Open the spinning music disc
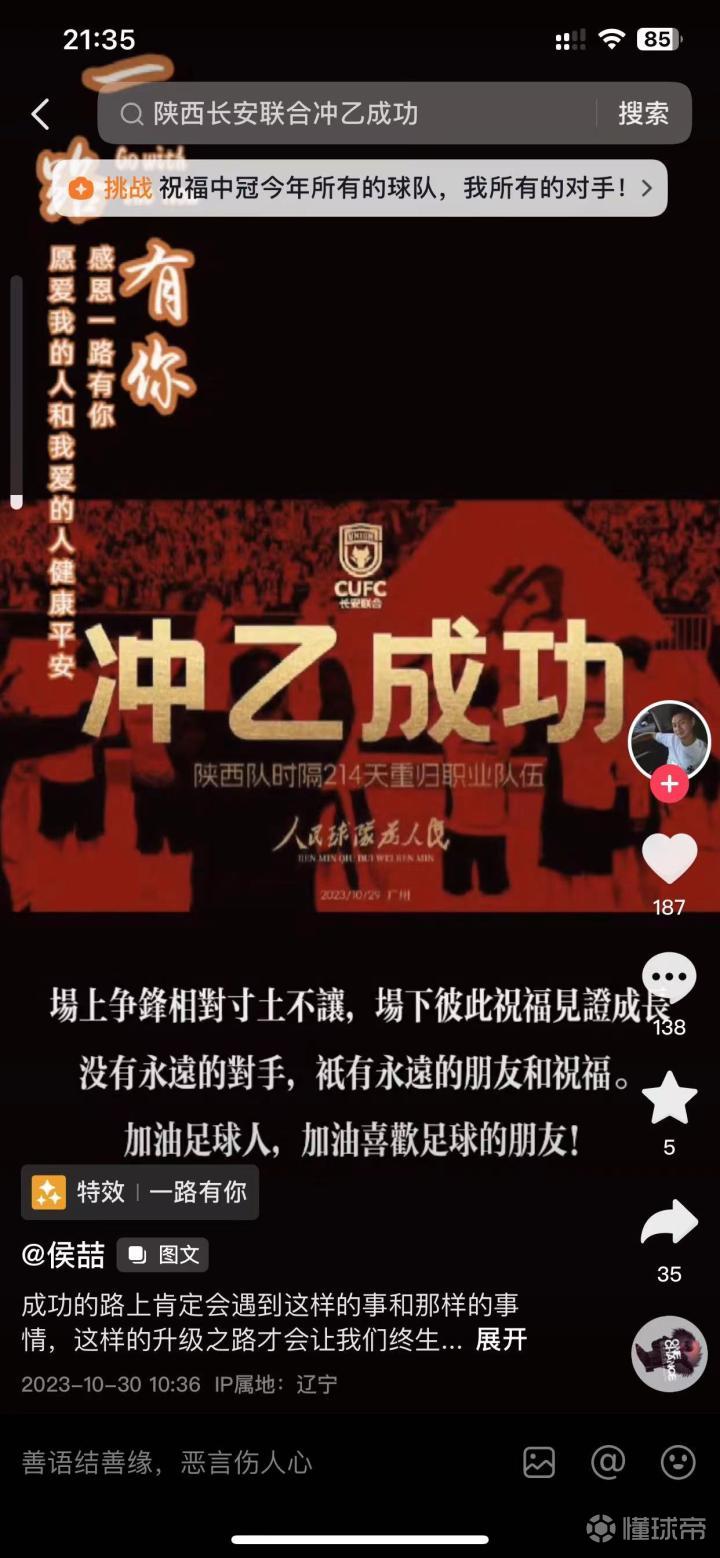This screenshot has width=720, height=1558. click(x=668, y=1354)
